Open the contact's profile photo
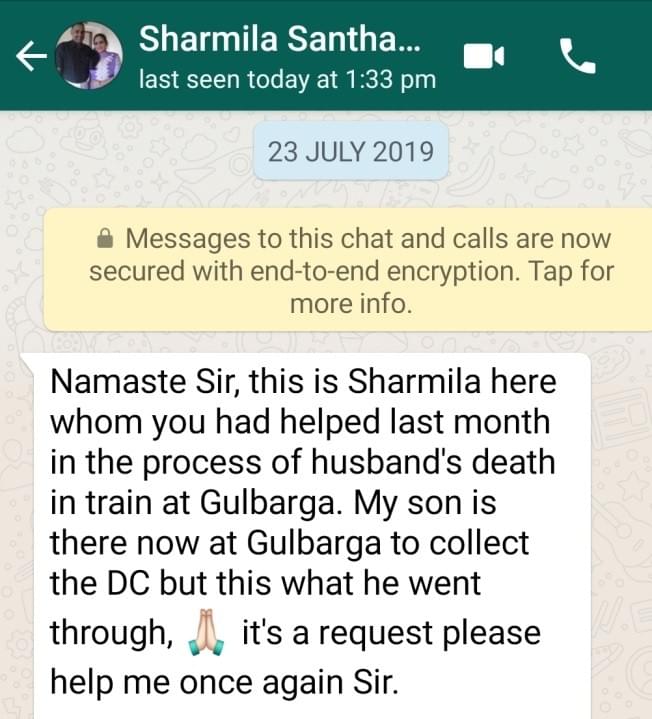 (88, 55)
